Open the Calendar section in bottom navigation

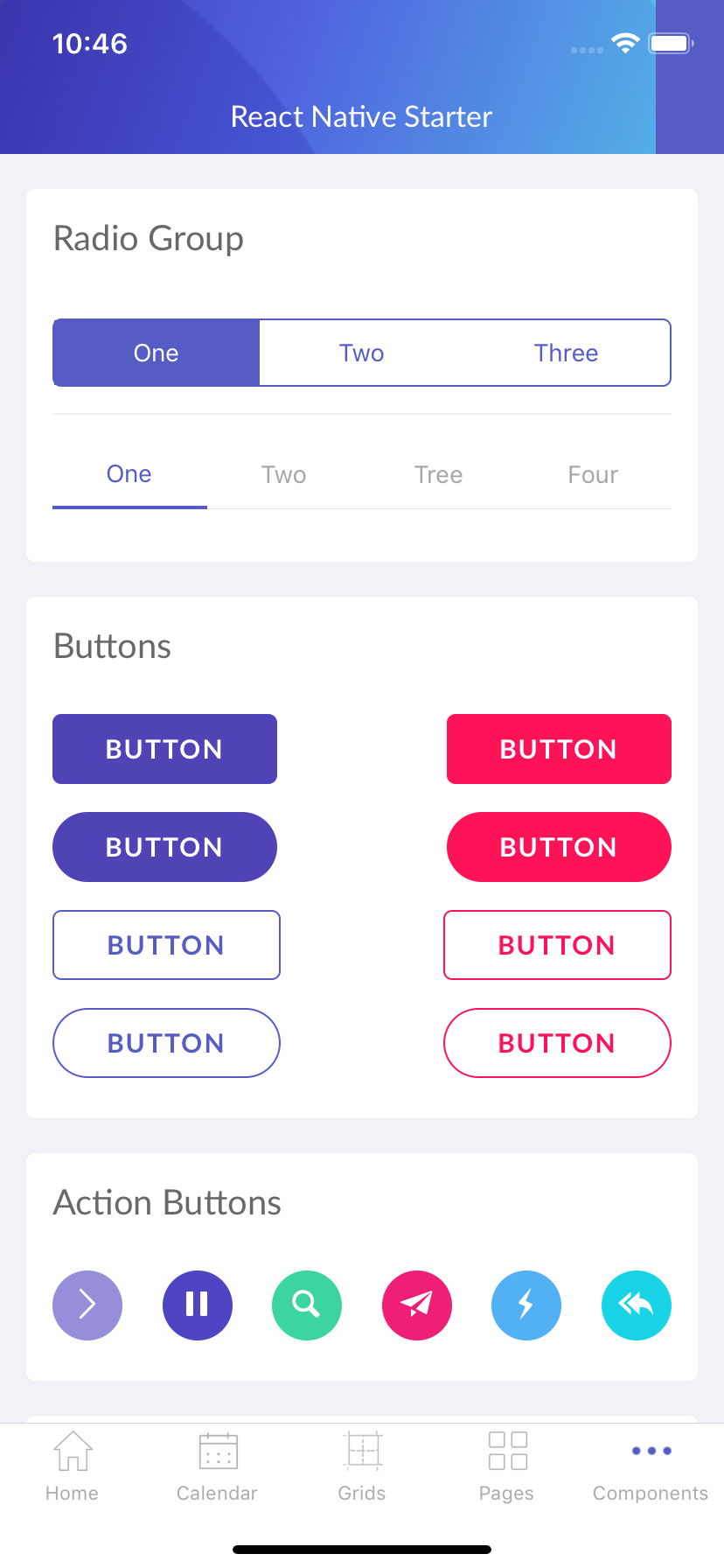217,1466
